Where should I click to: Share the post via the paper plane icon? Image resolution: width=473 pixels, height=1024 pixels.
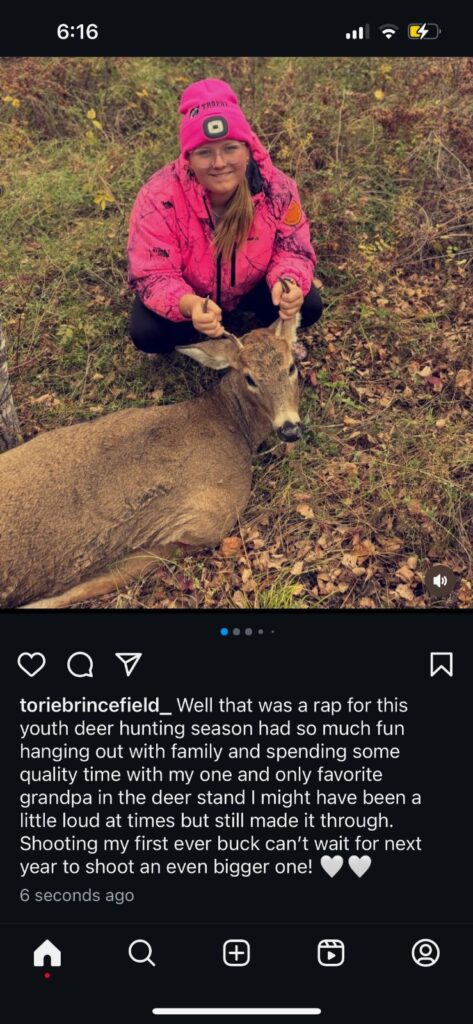(x=128, y=664)
